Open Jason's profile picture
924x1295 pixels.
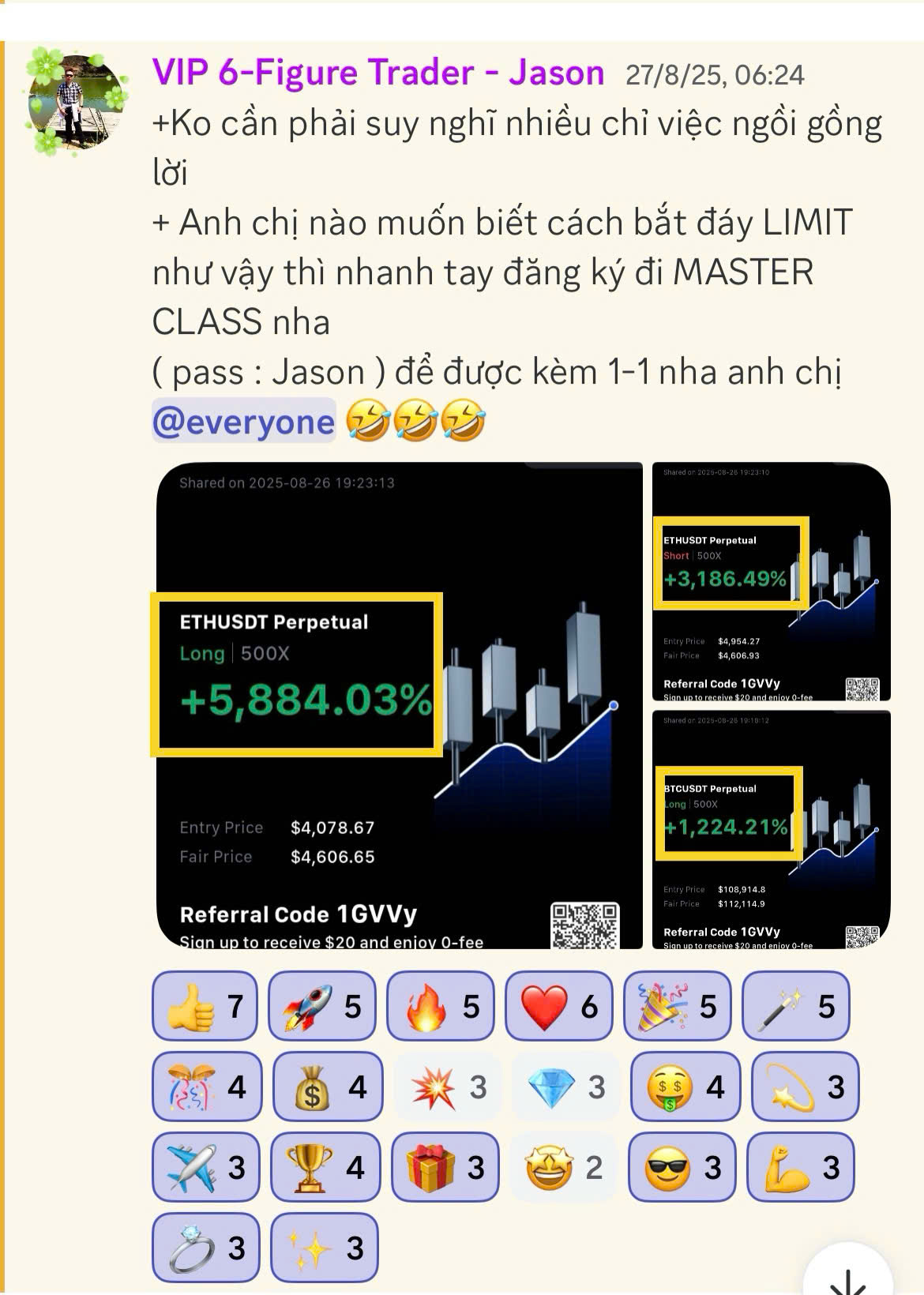click(77, 99)
